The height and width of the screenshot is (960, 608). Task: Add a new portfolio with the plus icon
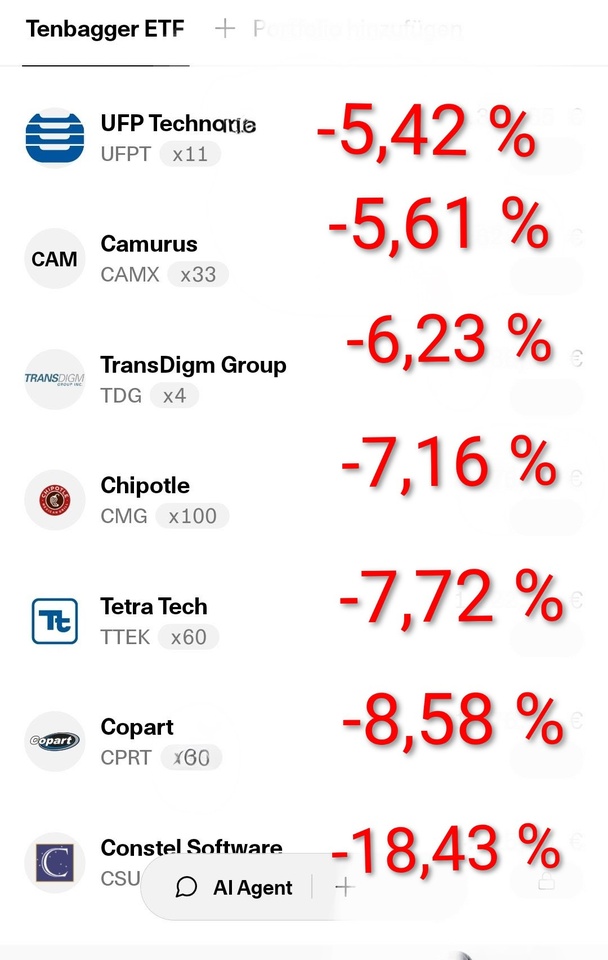coord(225,29)
